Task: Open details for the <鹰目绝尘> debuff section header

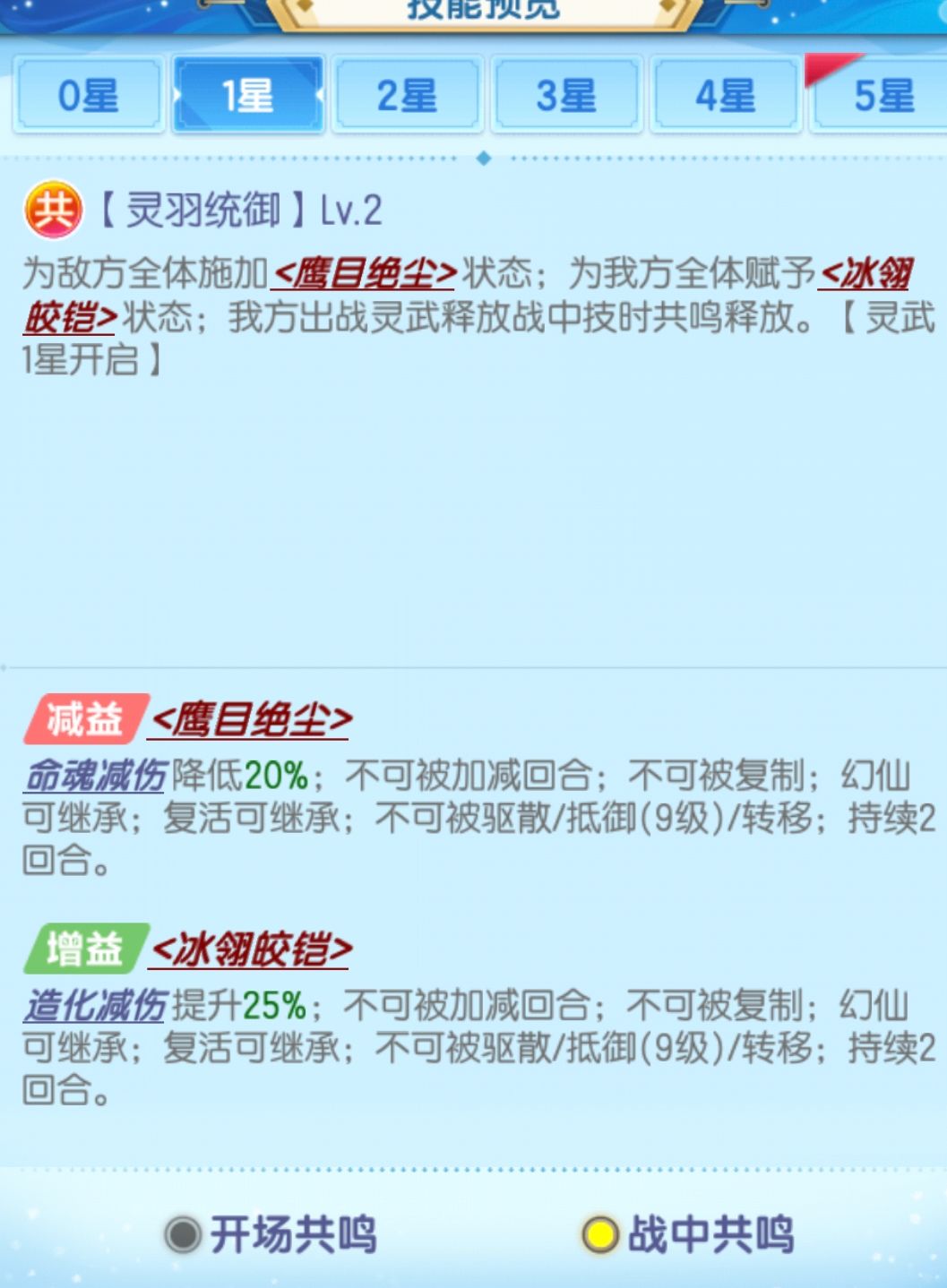Action: pyautogui.click(x=252, y=717)
